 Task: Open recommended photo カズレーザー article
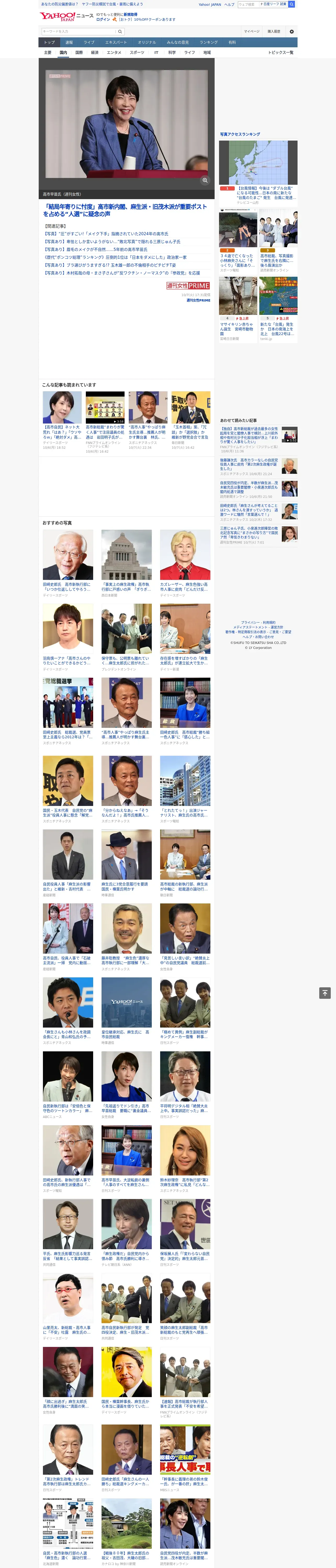(185, 563)
